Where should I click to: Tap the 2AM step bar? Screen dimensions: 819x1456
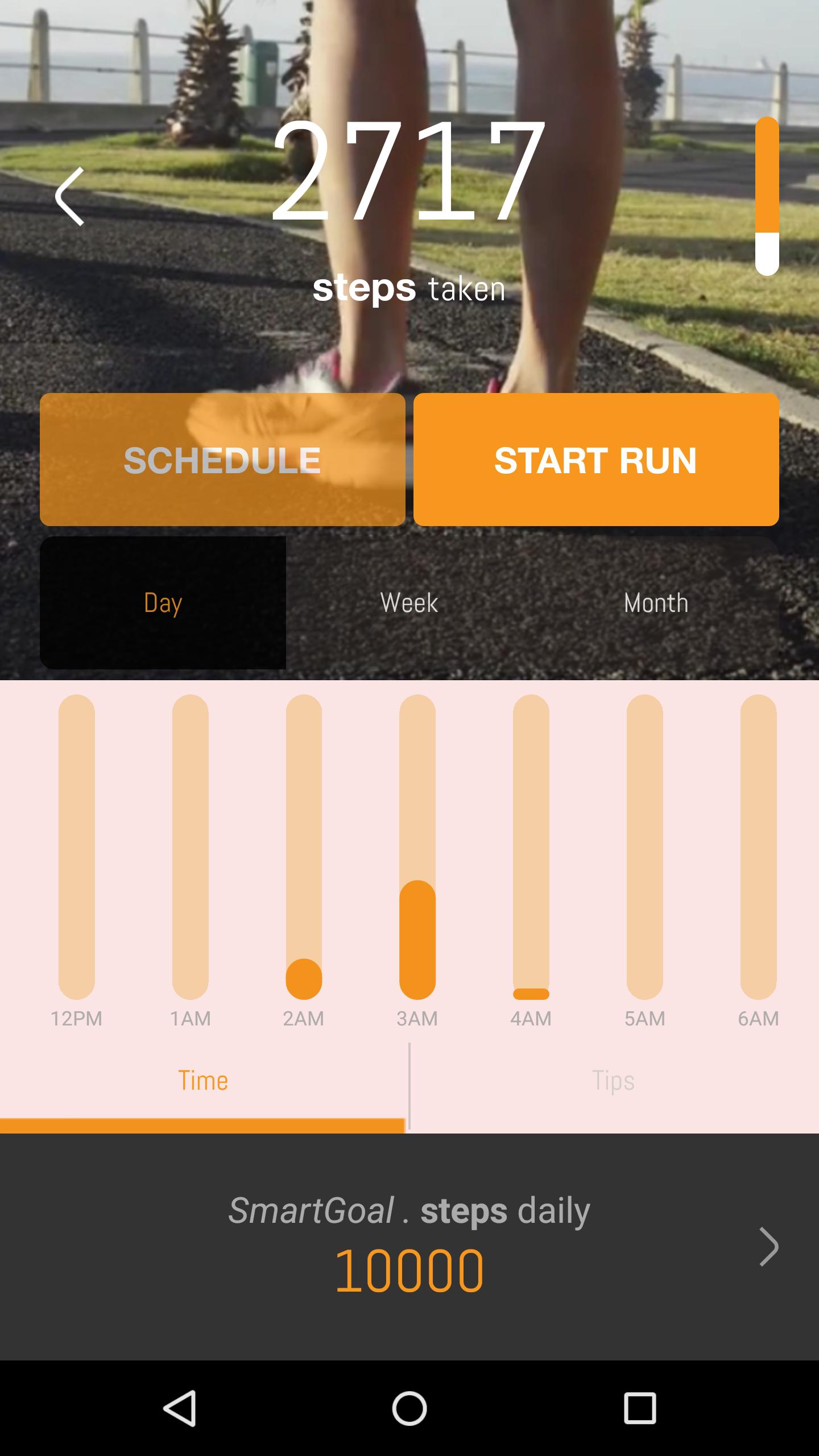(x=304, y=847)
